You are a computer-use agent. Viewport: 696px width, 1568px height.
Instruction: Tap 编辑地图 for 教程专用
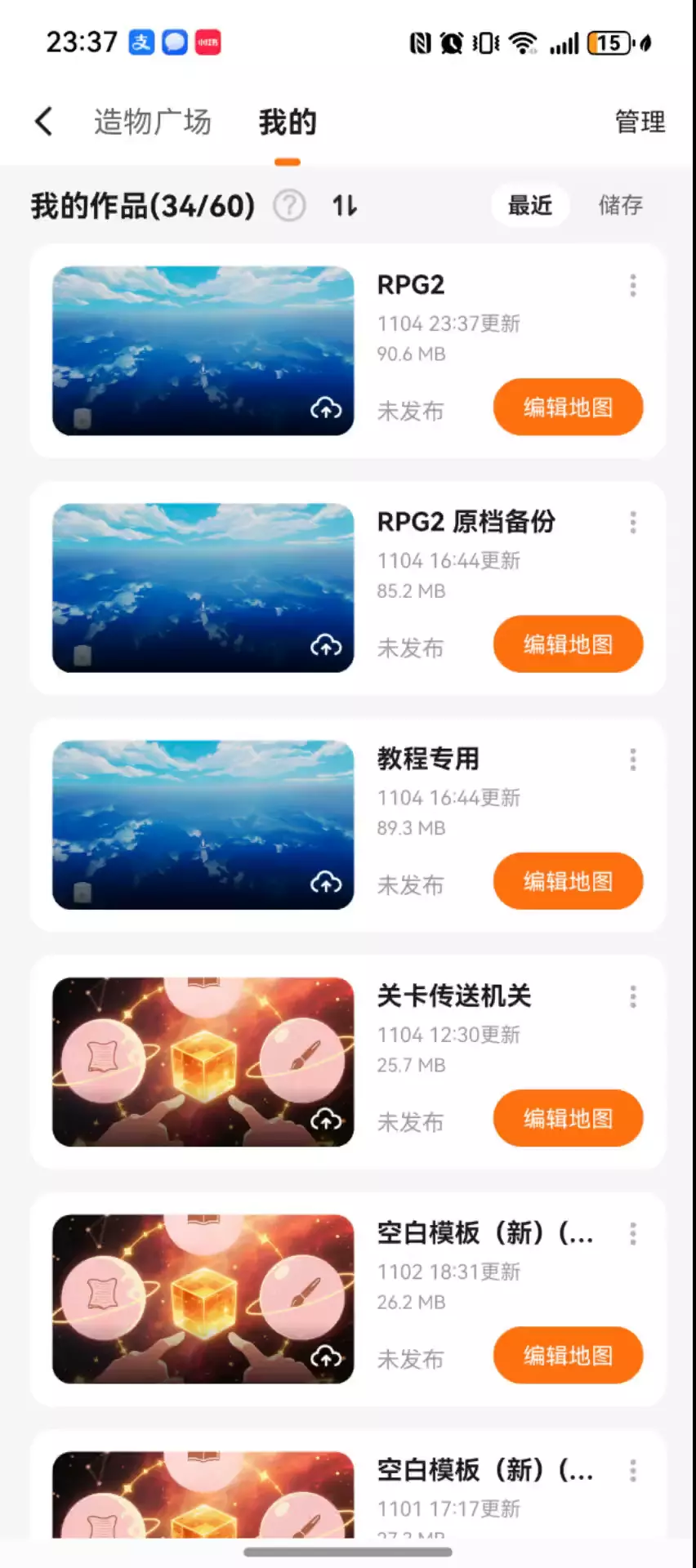568,881
